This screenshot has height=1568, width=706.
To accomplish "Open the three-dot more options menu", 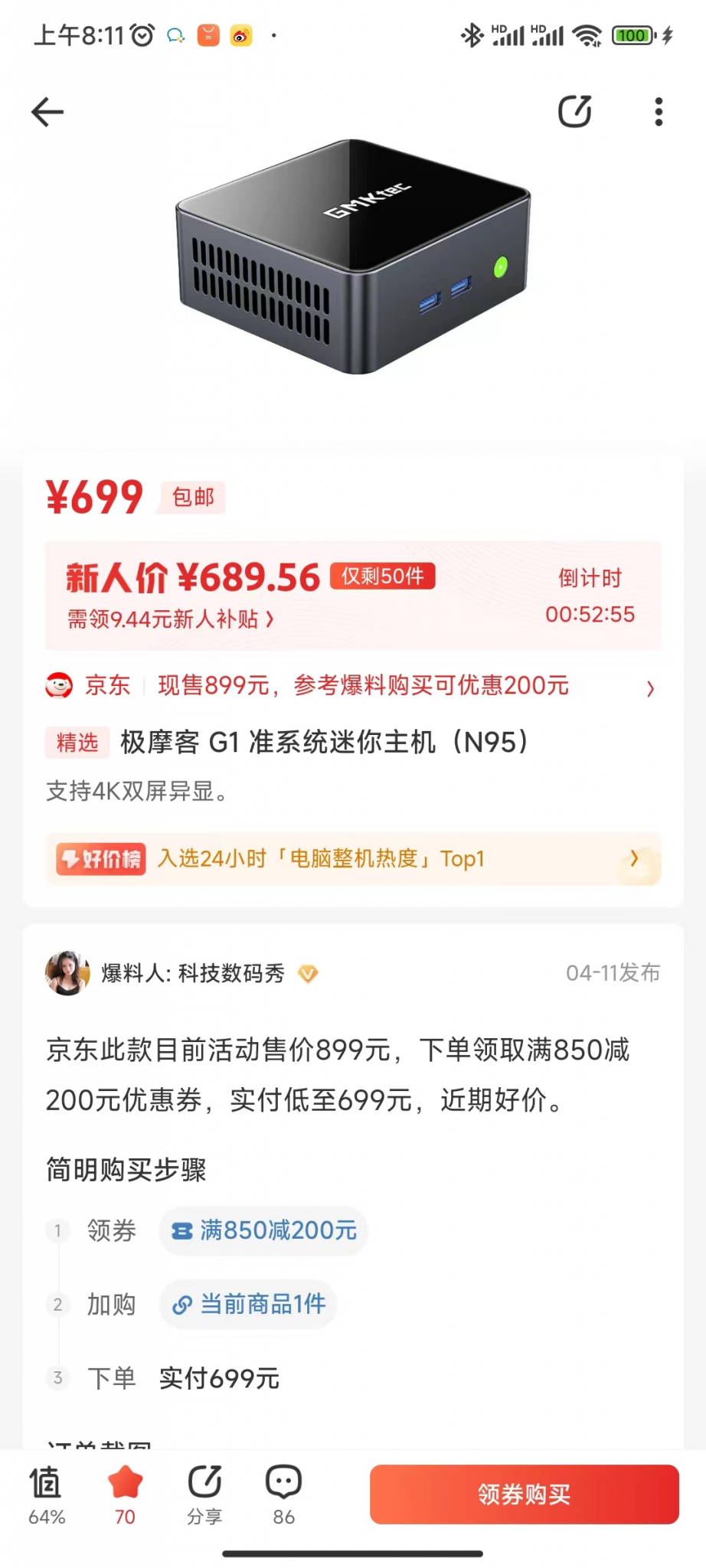I will [x=659, y=111].
